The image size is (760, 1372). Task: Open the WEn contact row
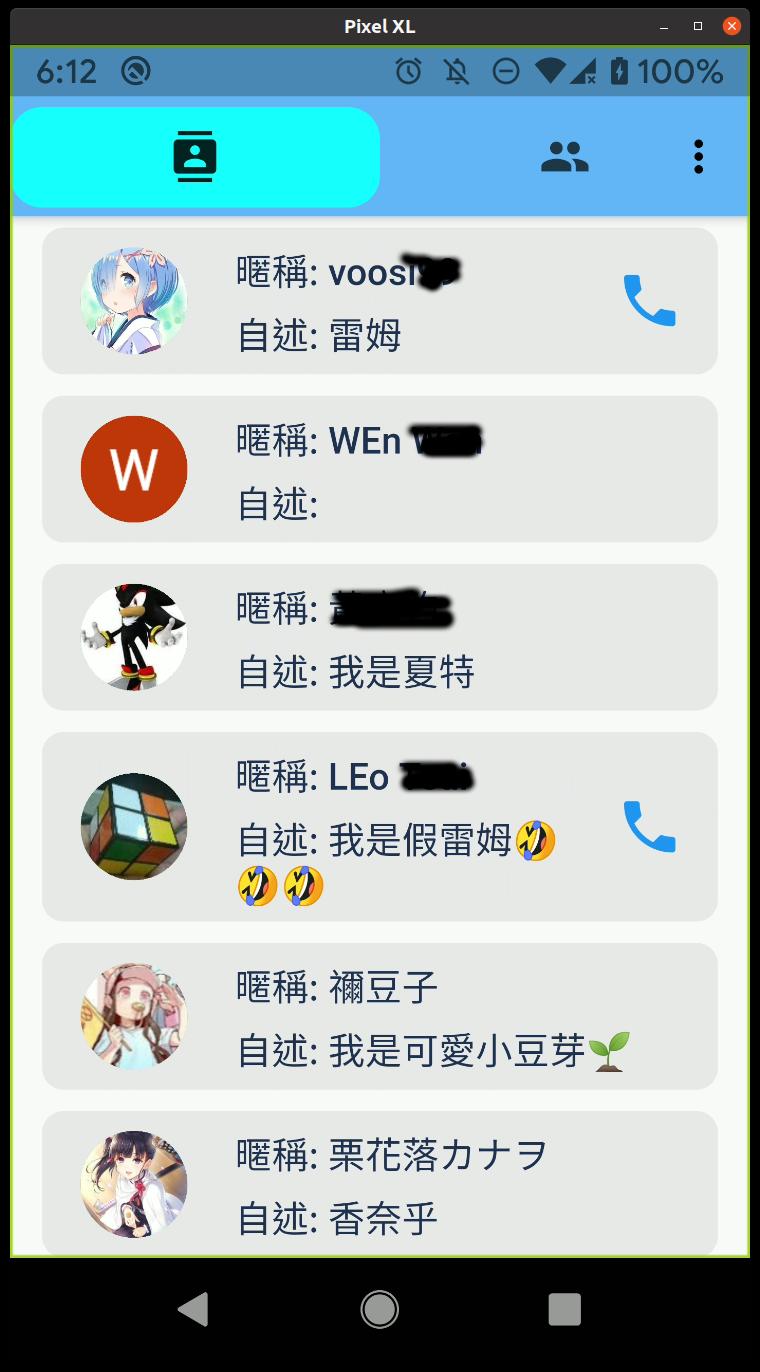click(380, 469)
